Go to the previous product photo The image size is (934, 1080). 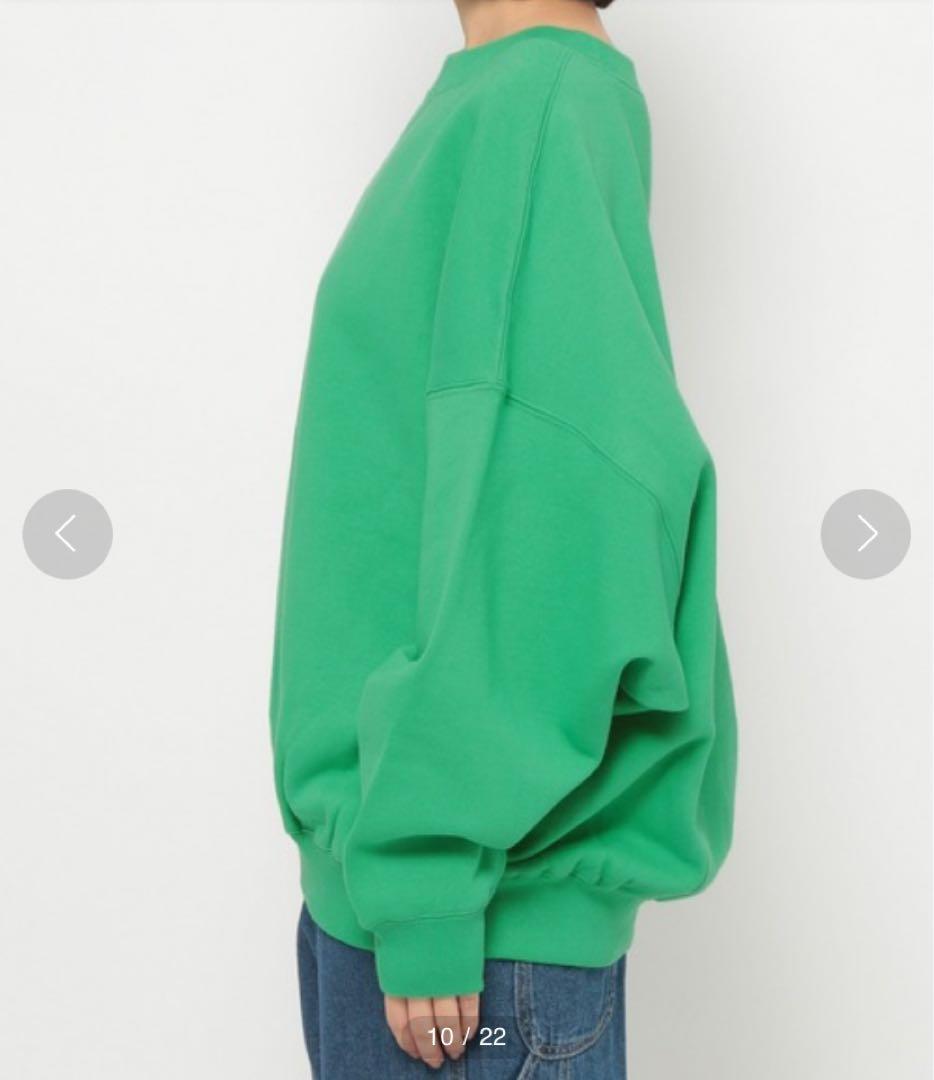pyautogui.click(x=67, y=534)
